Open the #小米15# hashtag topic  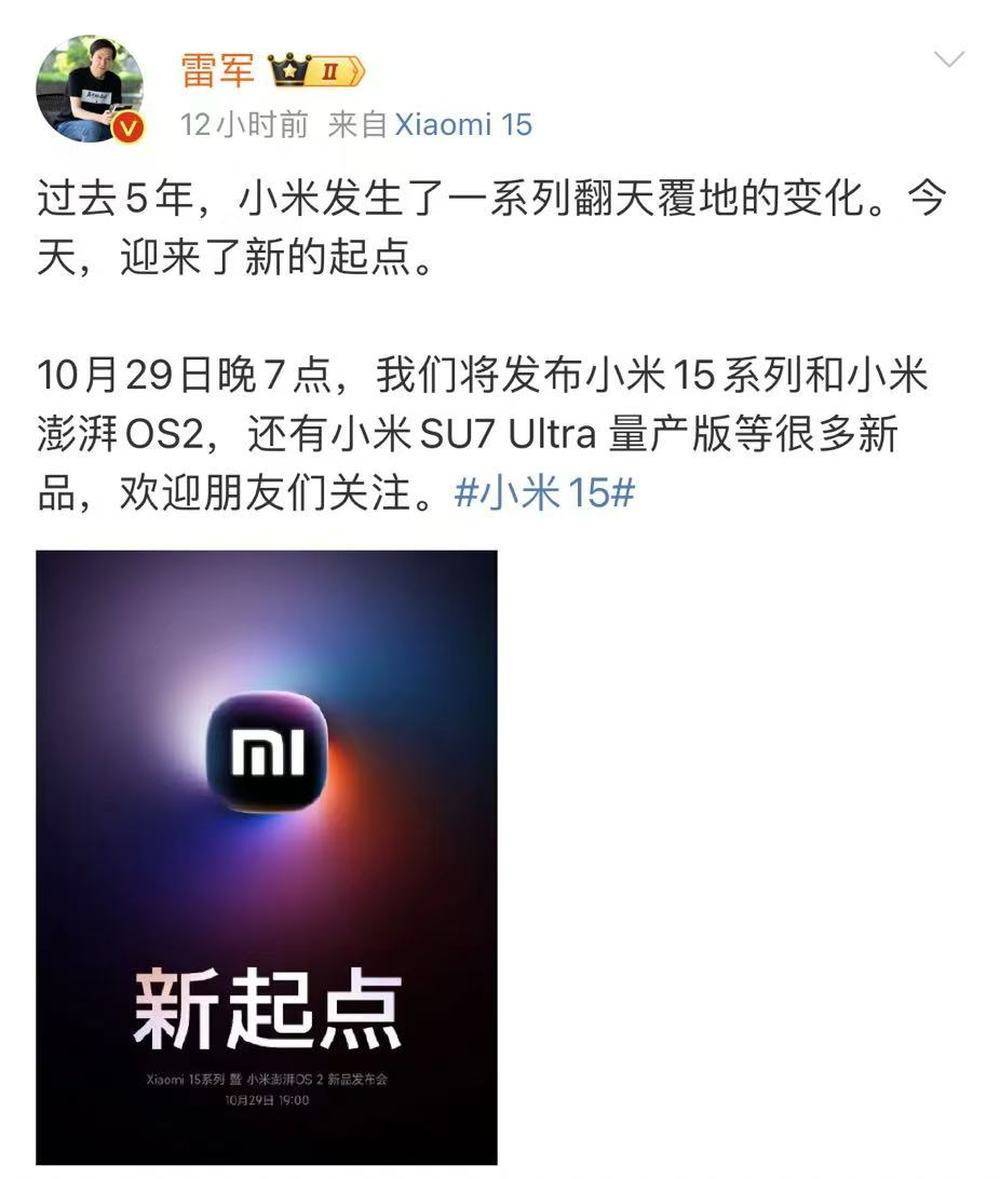coord(545,494)
